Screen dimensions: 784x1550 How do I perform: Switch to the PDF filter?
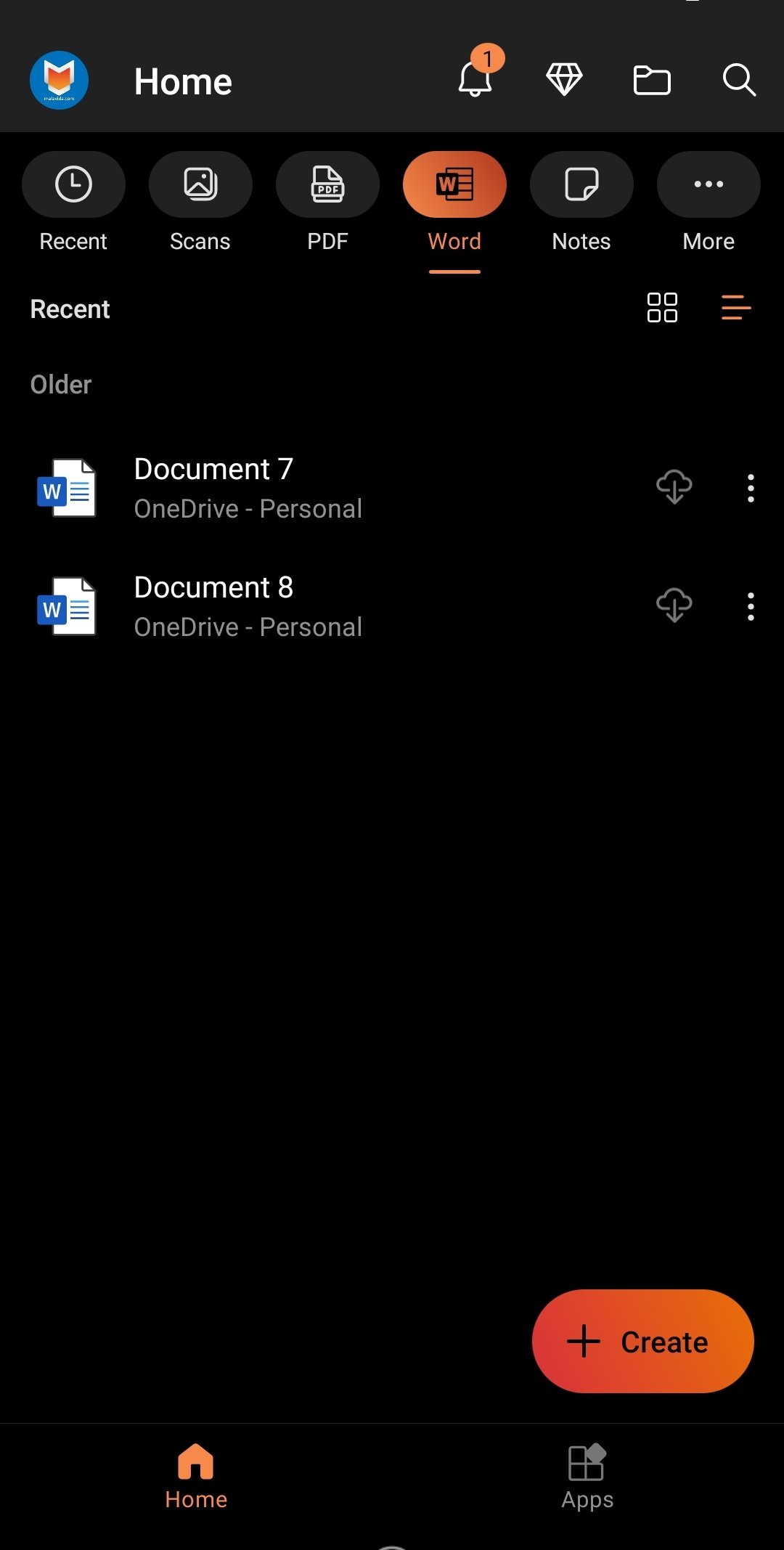(x=327, y=203)
